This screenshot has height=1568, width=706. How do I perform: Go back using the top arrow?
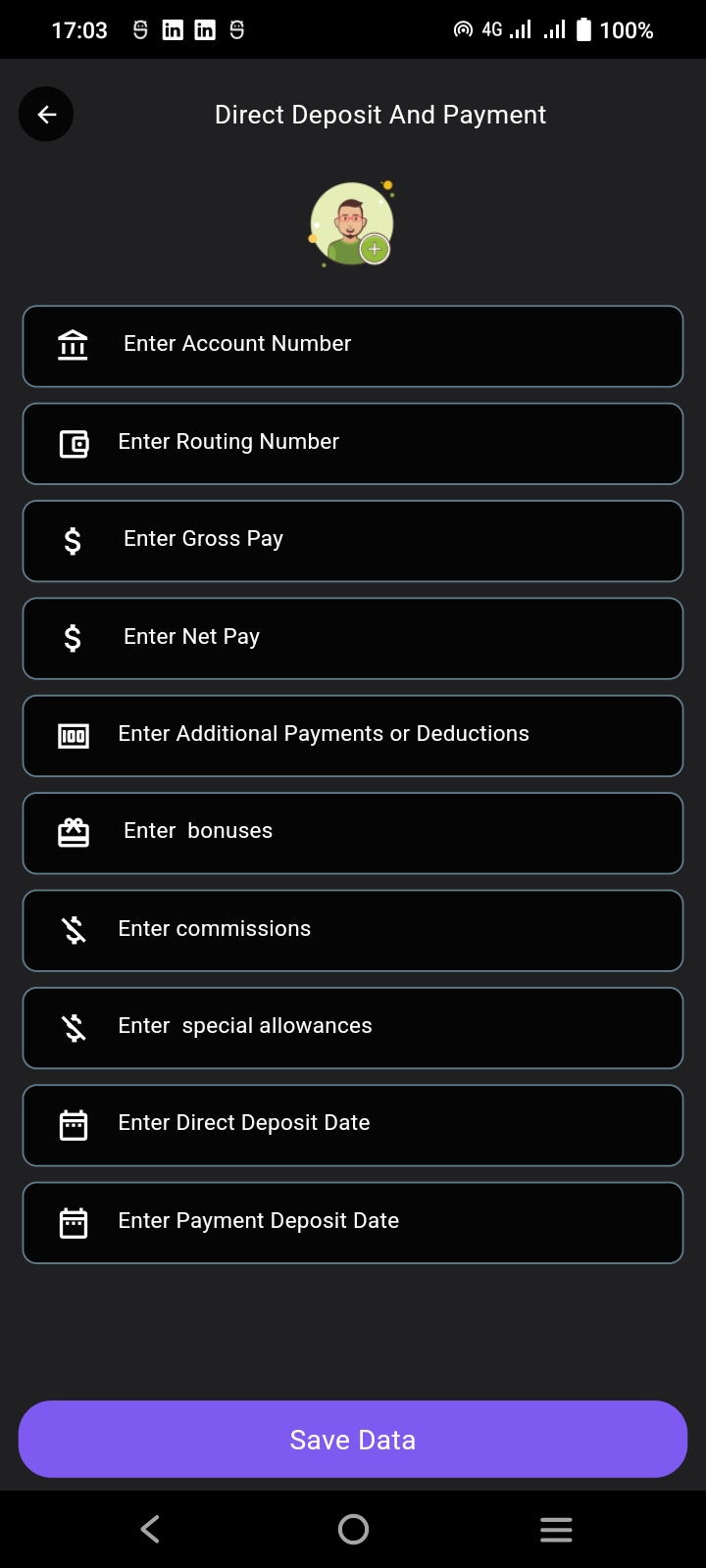46,115
